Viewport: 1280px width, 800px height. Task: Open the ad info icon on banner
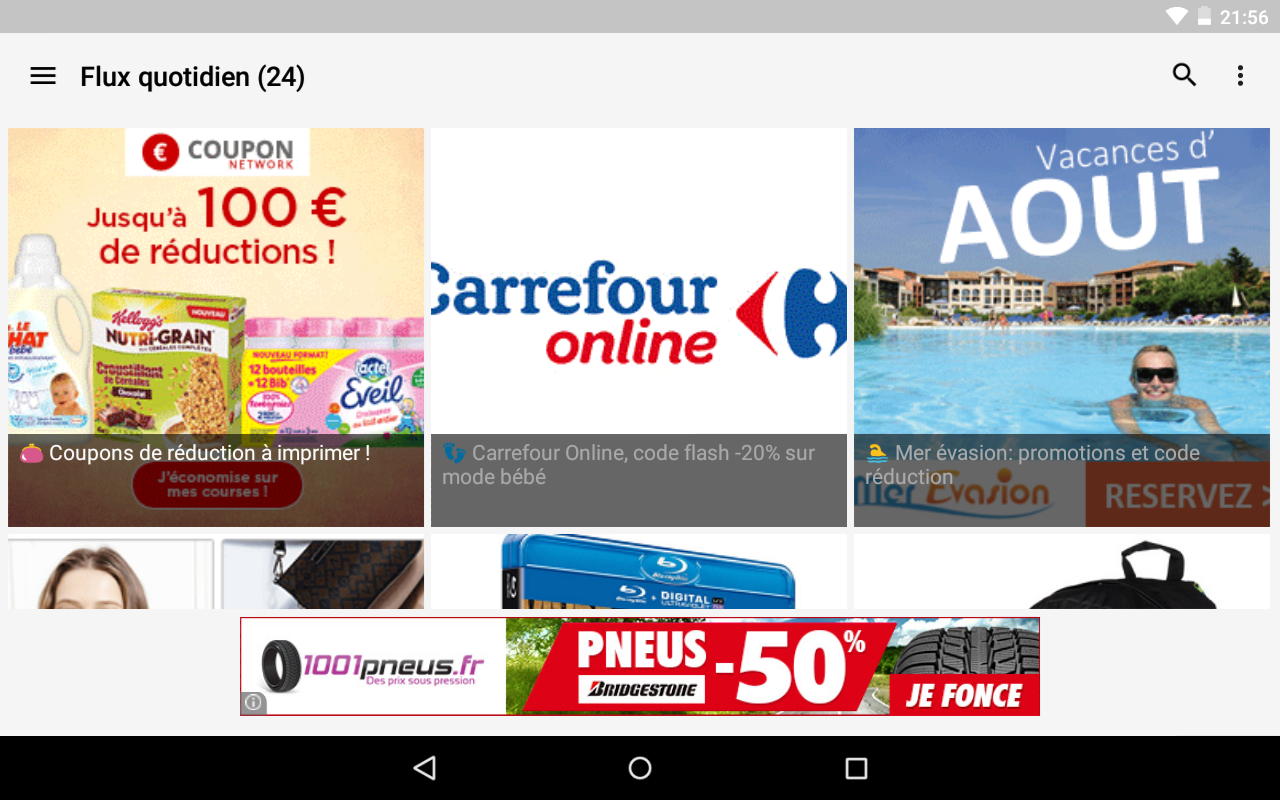click(253, 704)
